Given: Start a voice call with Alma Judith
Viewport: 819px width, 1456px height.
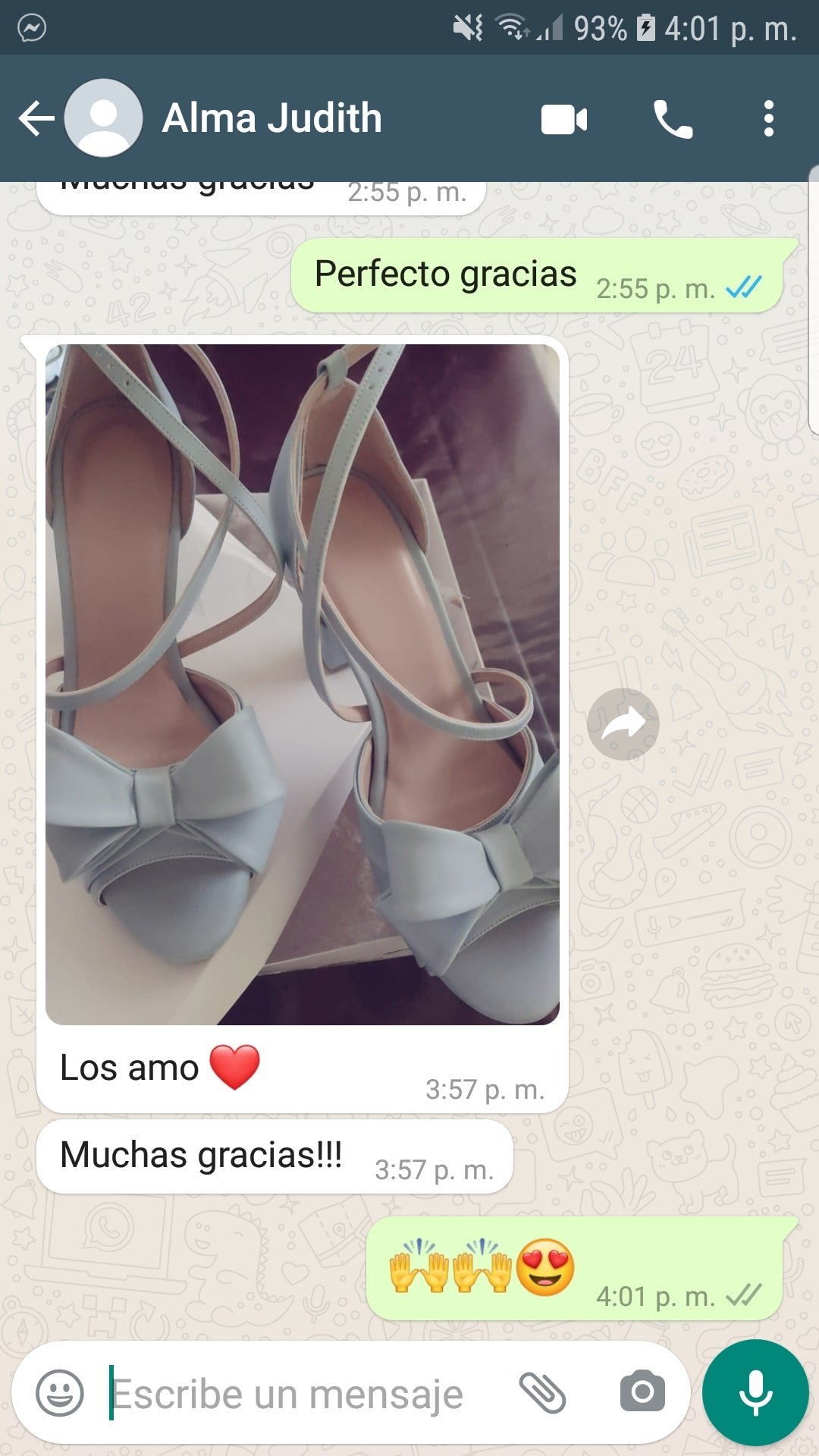Looking at the screenshot, I should point(673,120).
